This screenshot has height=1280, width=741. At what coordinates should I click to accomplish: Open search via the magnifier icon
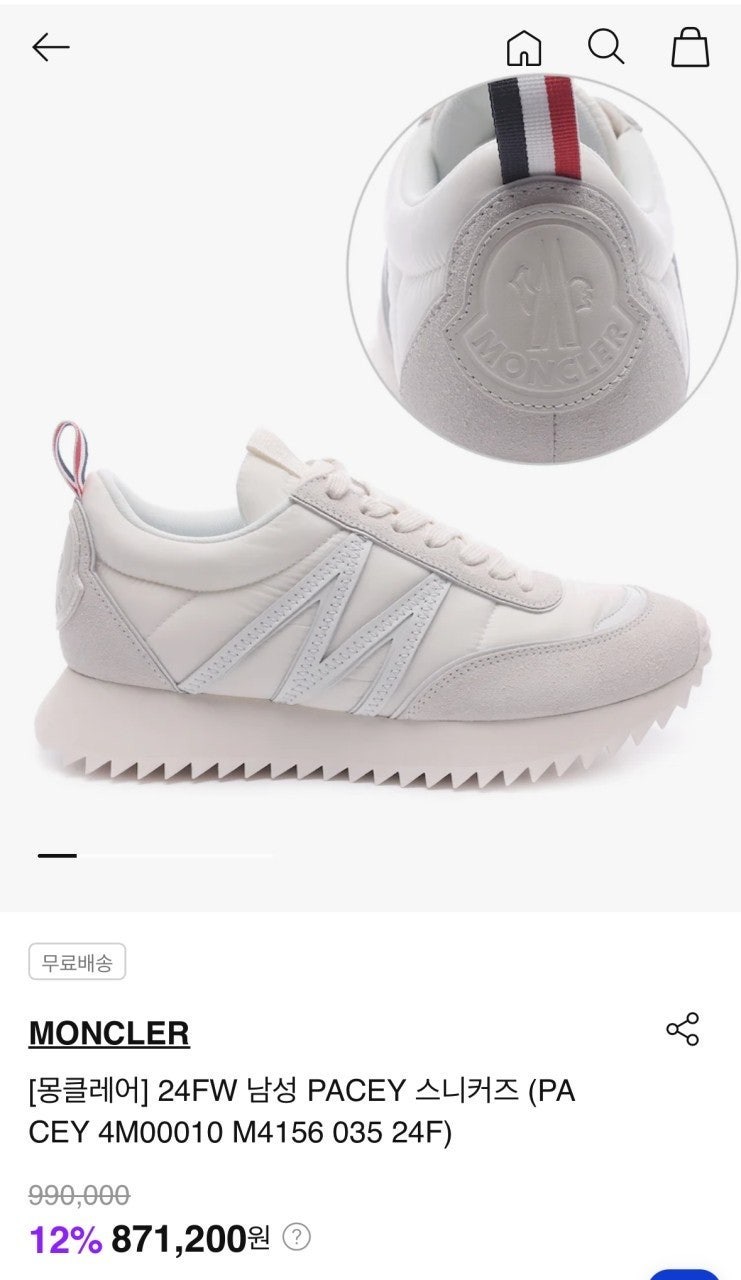click(606, 46)
